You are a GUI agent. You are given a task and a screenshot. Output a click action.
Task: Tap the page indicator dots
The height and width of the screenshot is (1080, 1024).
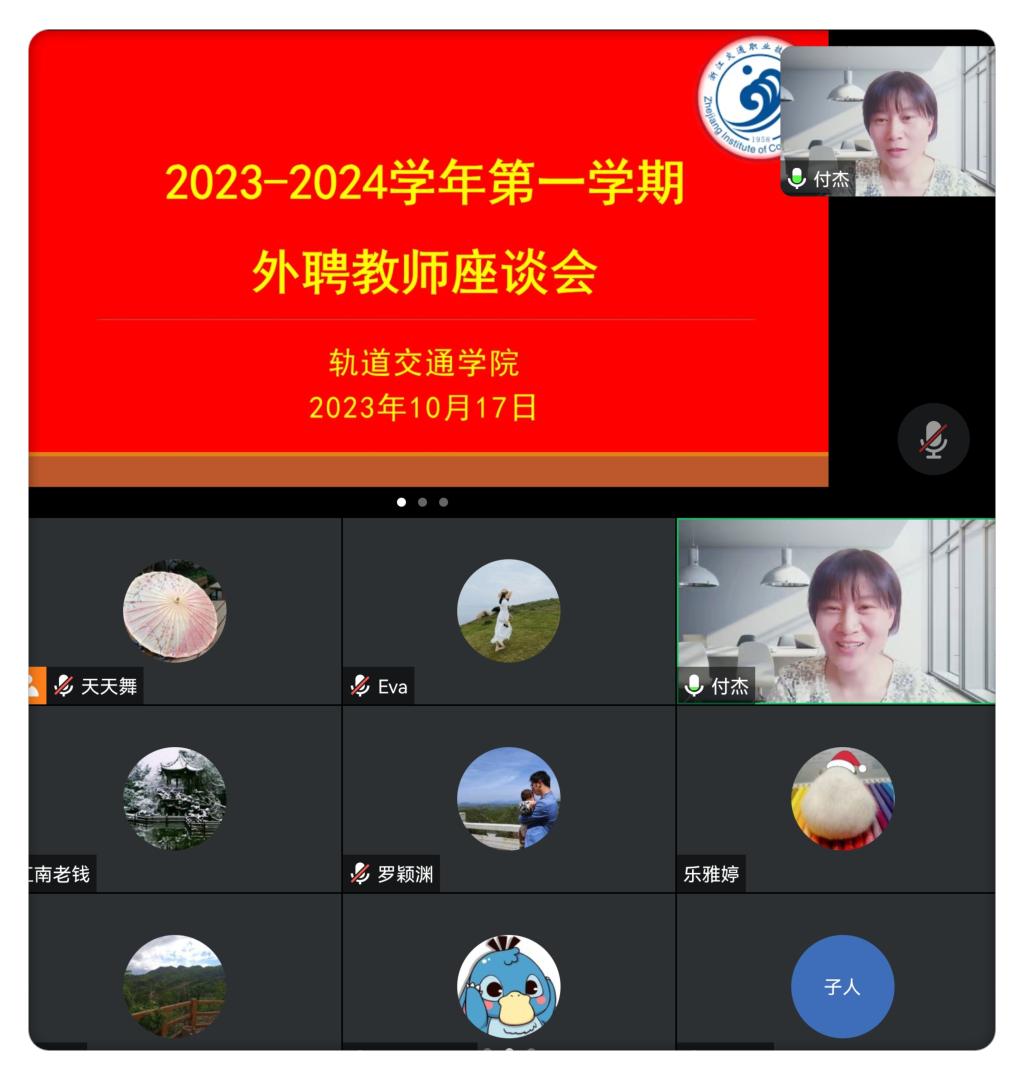(422, 502)
